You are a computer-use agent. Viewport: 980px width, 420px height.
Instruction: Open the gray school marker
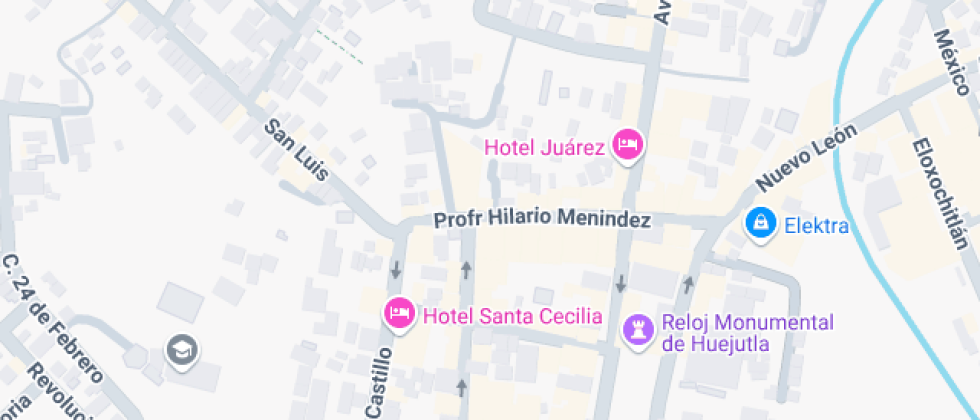click(183, 350)
